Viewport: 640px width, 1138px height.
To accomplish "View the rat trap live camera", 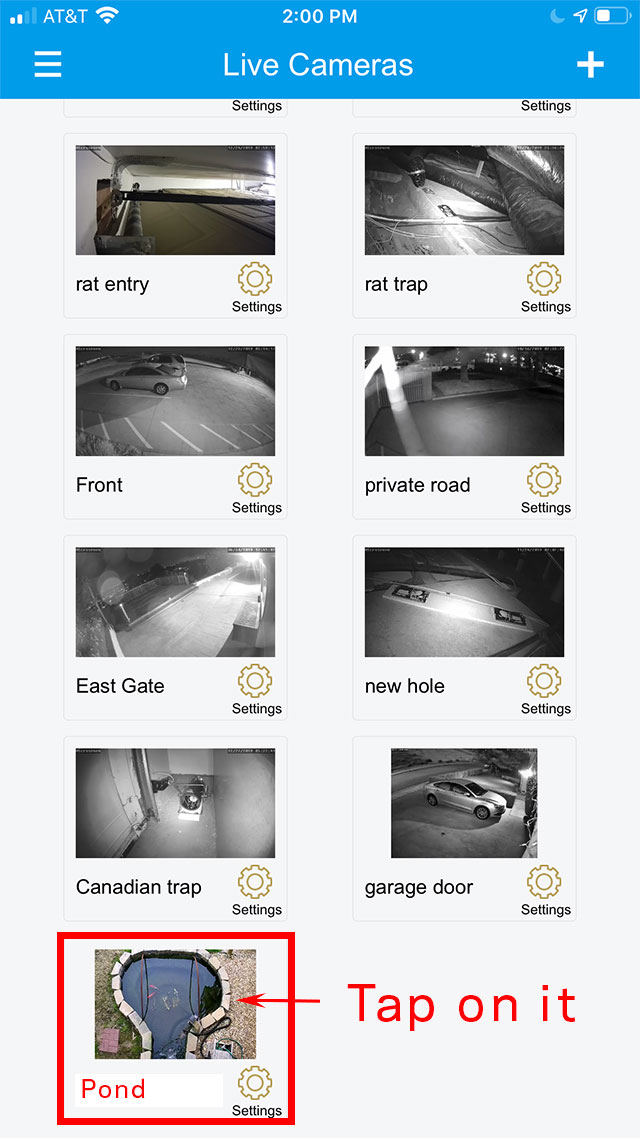I will 464,200.
